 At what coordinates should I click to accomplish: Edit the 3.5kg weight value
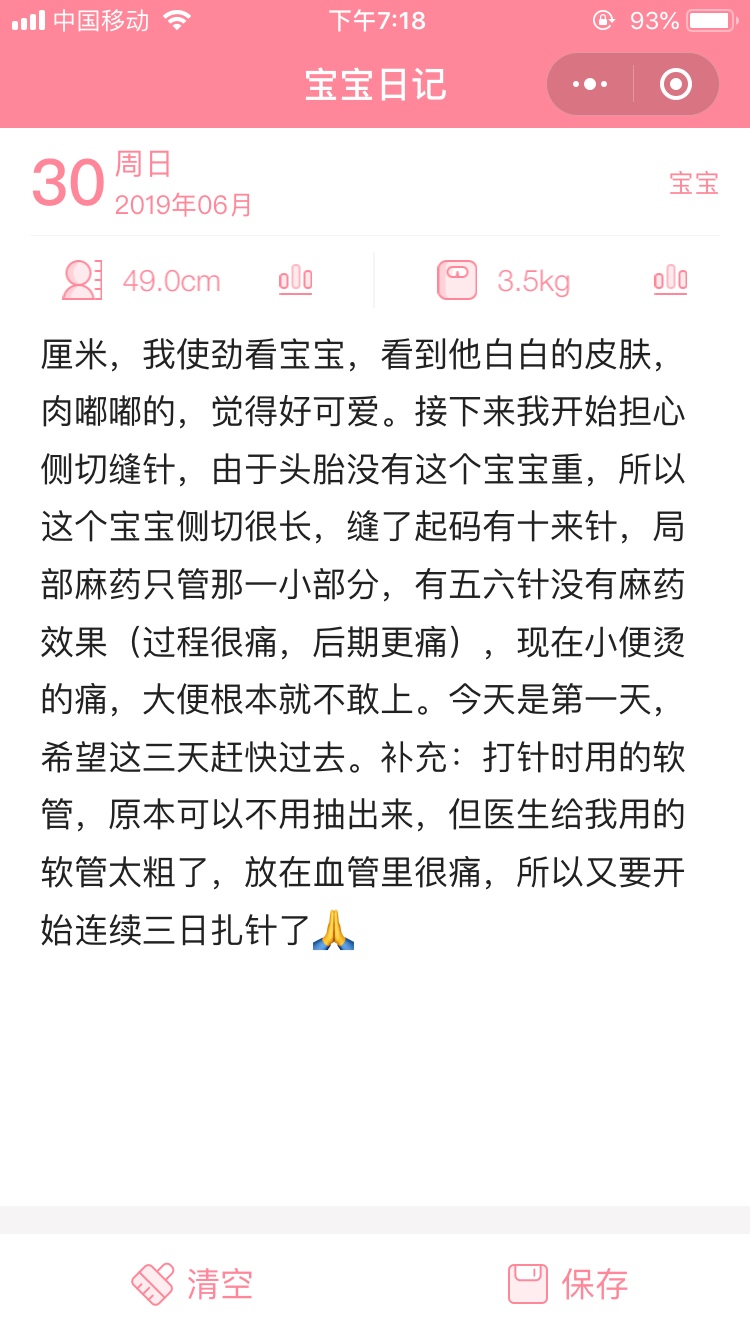(x=533, y=281)
